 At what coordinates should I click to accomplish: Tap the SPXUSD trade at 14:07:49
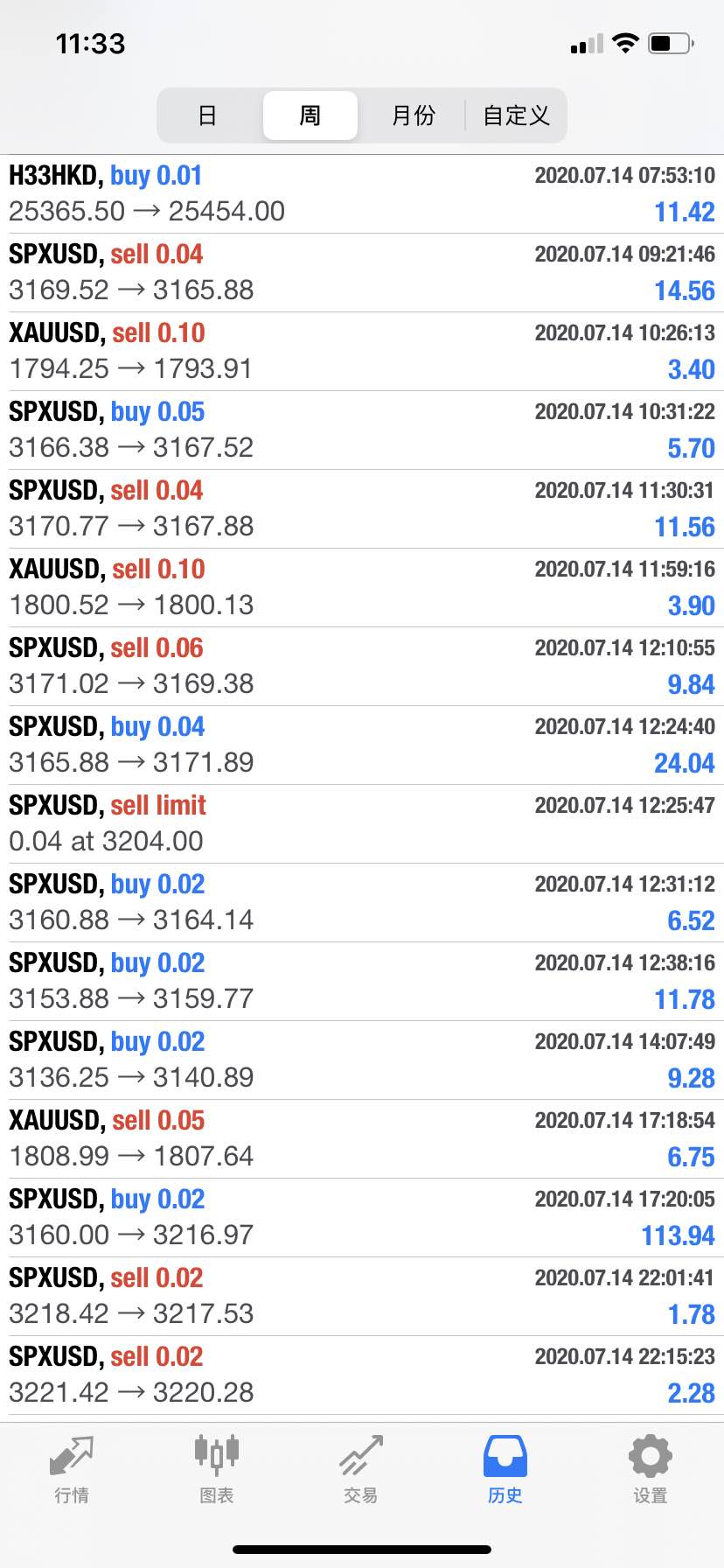click(x=362, y=1060)
